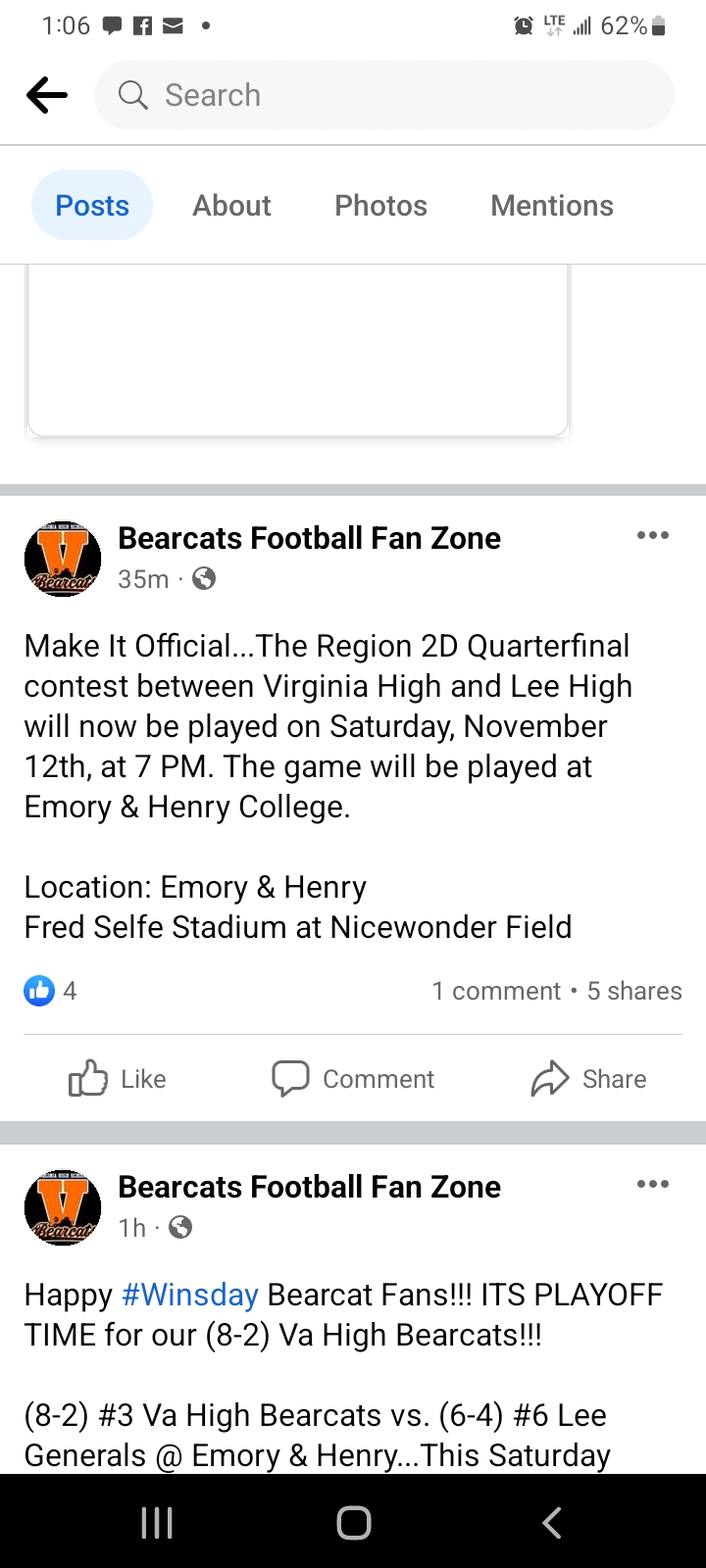
Task: Open the #Winsday hashtag
Action: coord(190,1295)
